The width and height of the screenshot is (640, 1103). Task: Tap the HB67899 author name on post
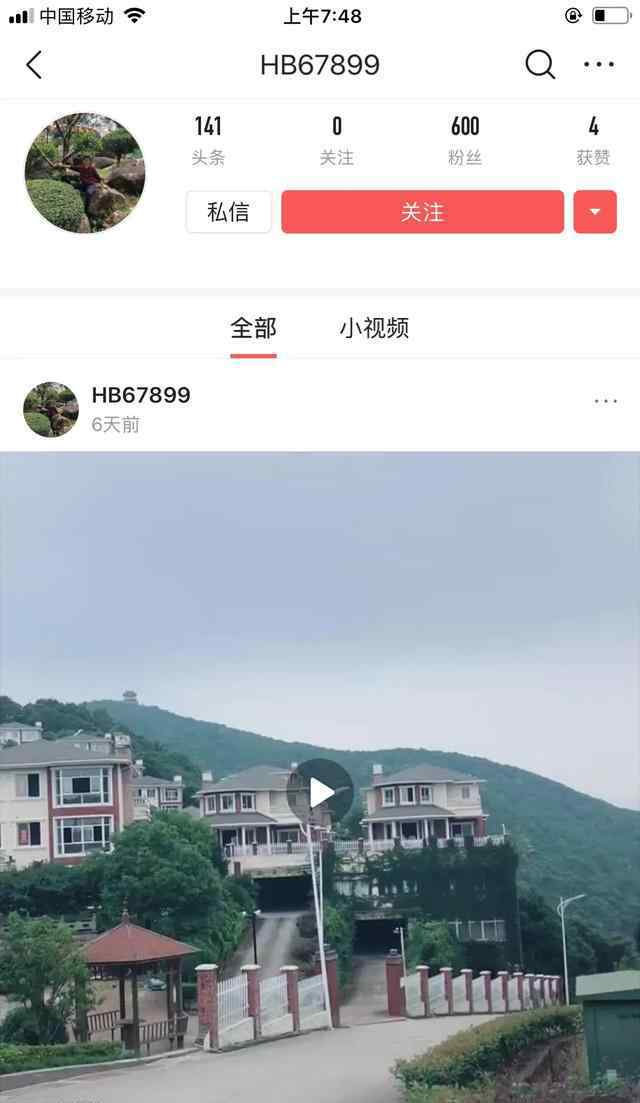141,395
